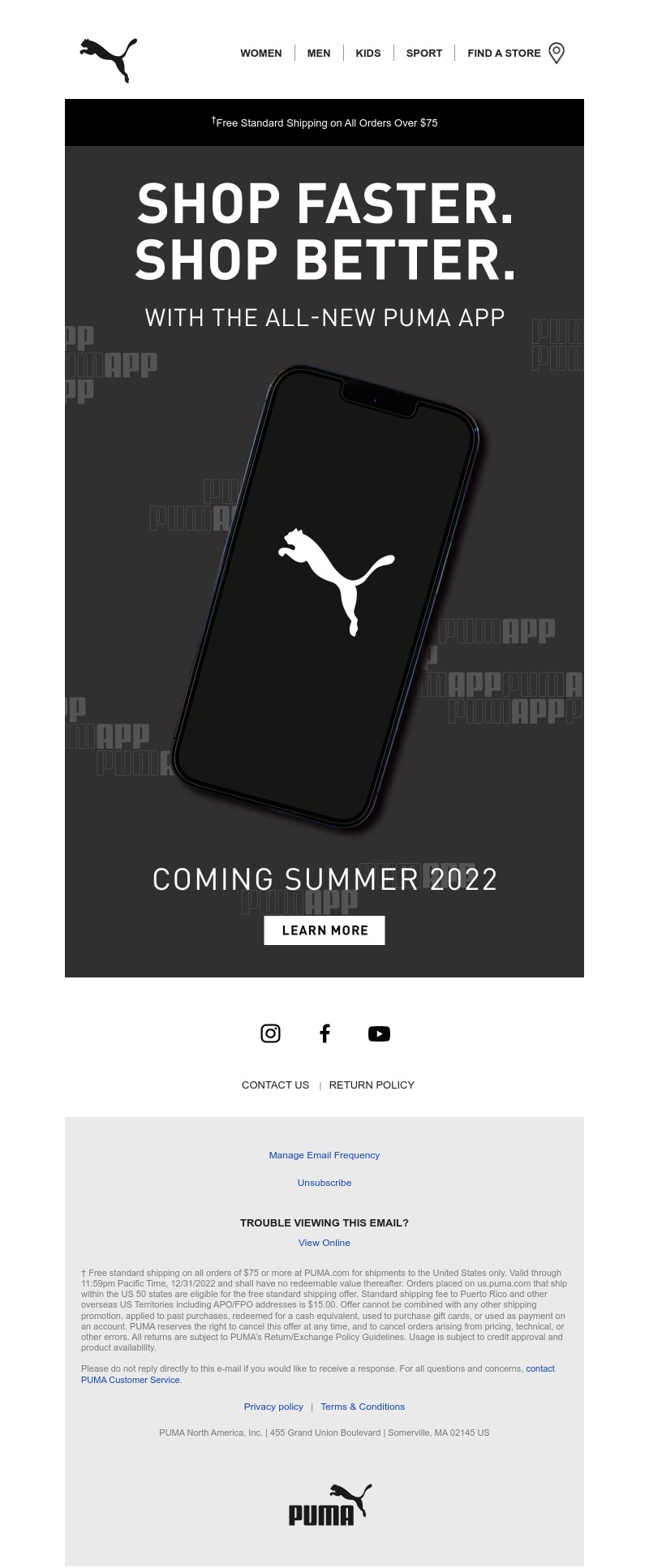Go to the MEN section
Image resolution: width=649 pixels, height=1568 pixels.
point(318,54)
